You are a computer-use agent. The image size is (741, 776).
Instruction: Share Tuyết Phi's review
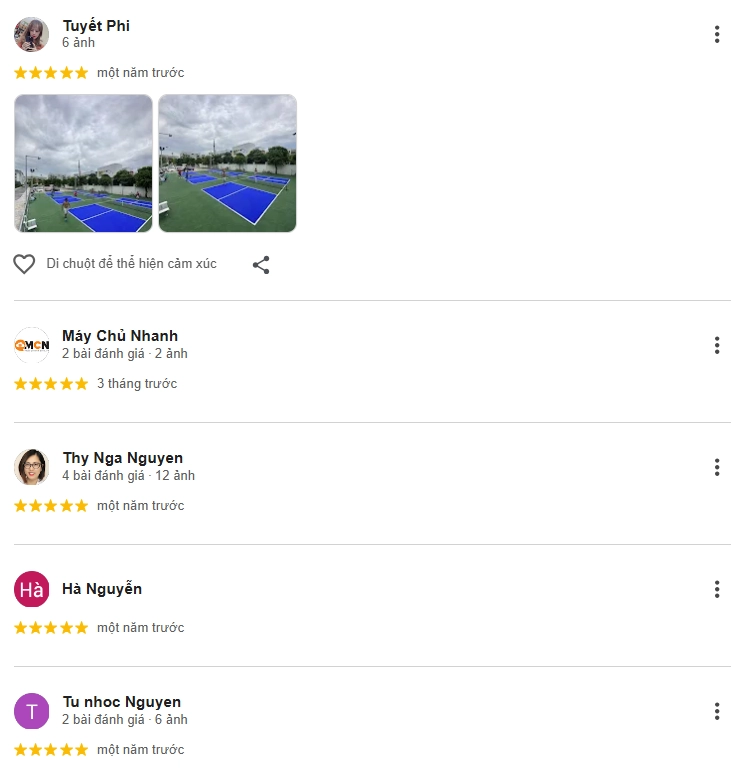[261, 265]
